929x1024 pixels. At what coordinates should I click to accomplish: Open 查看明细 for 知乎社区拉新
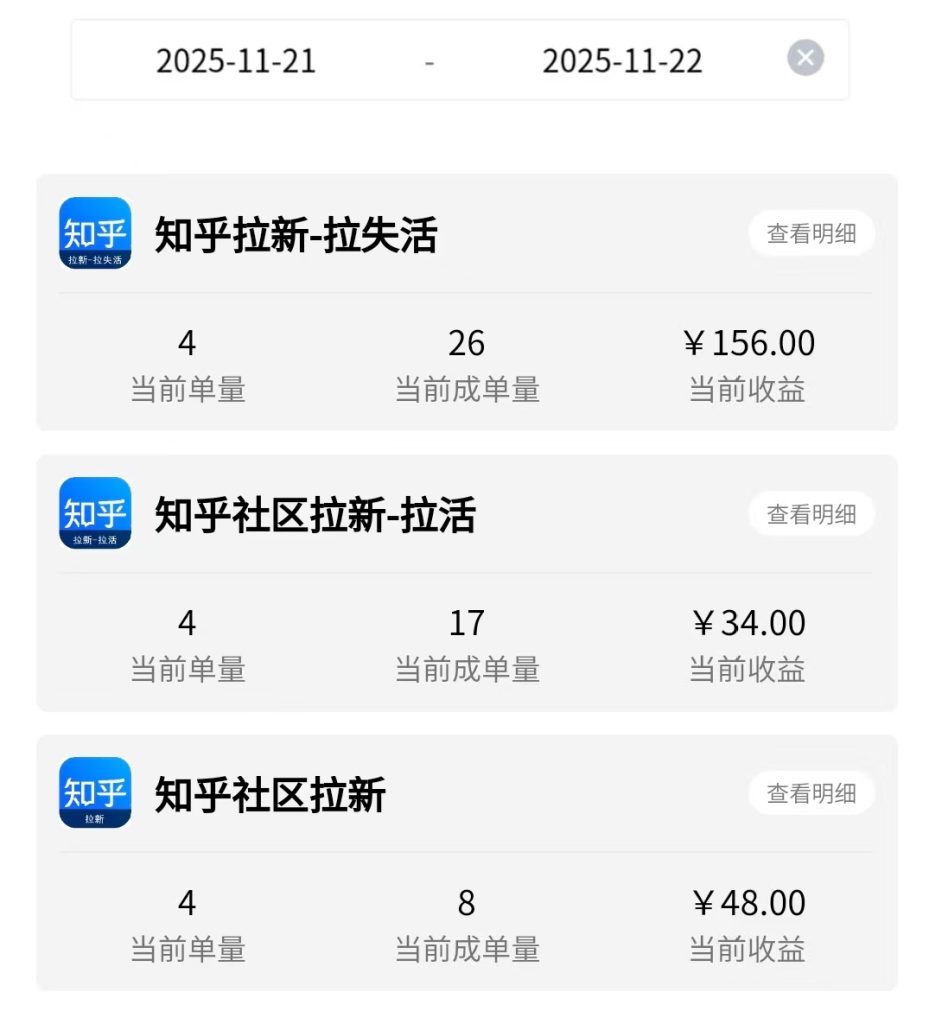coord(811,792)
